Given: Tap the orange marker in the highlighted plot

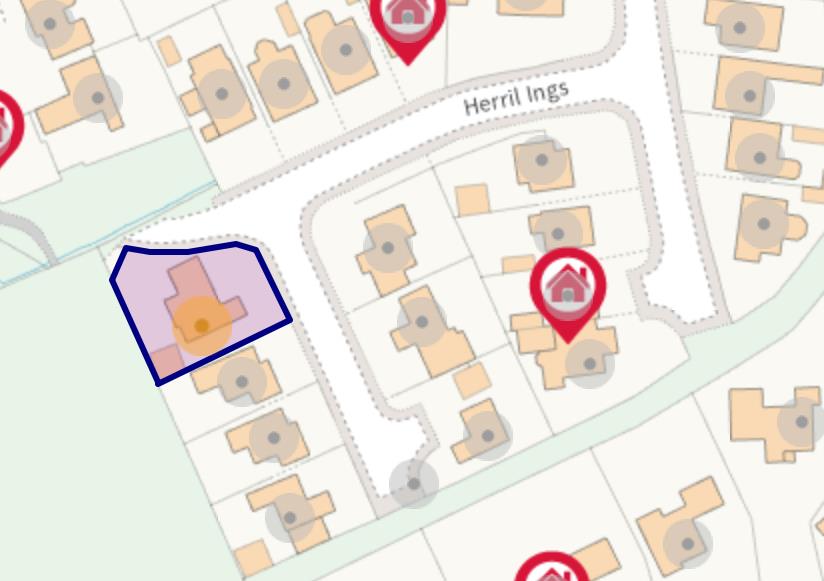Looking at the screenshot, I should 202,325.
